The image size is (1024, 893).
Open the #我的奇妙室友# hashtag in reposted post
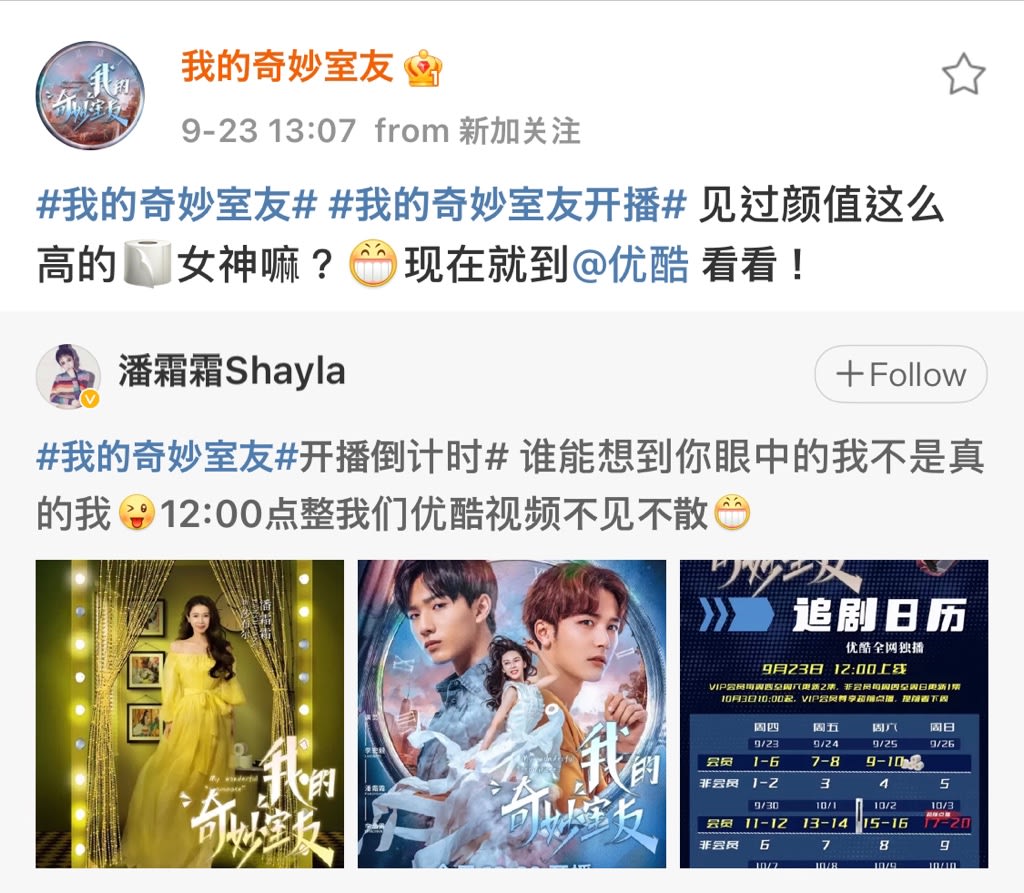tap(168, 458)
